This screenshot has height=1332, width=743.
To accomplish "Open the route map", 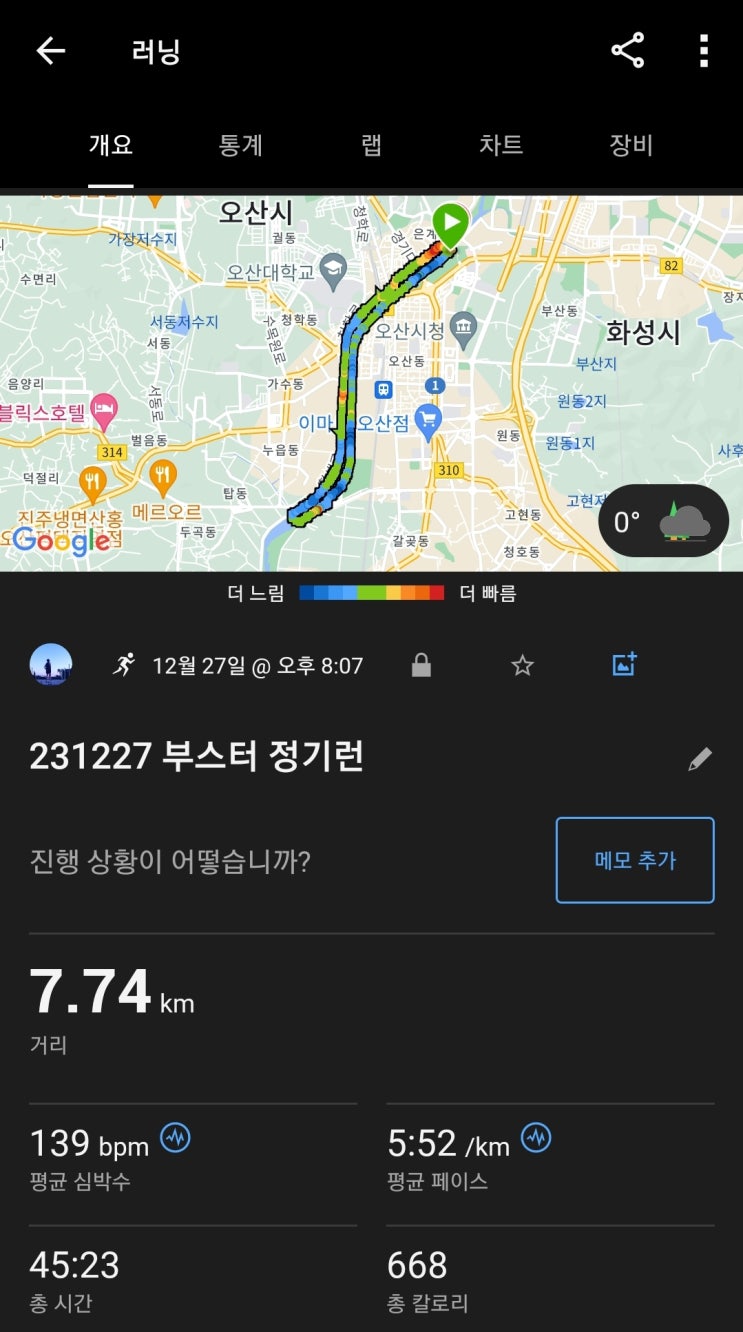I will (x=371, y=383).
